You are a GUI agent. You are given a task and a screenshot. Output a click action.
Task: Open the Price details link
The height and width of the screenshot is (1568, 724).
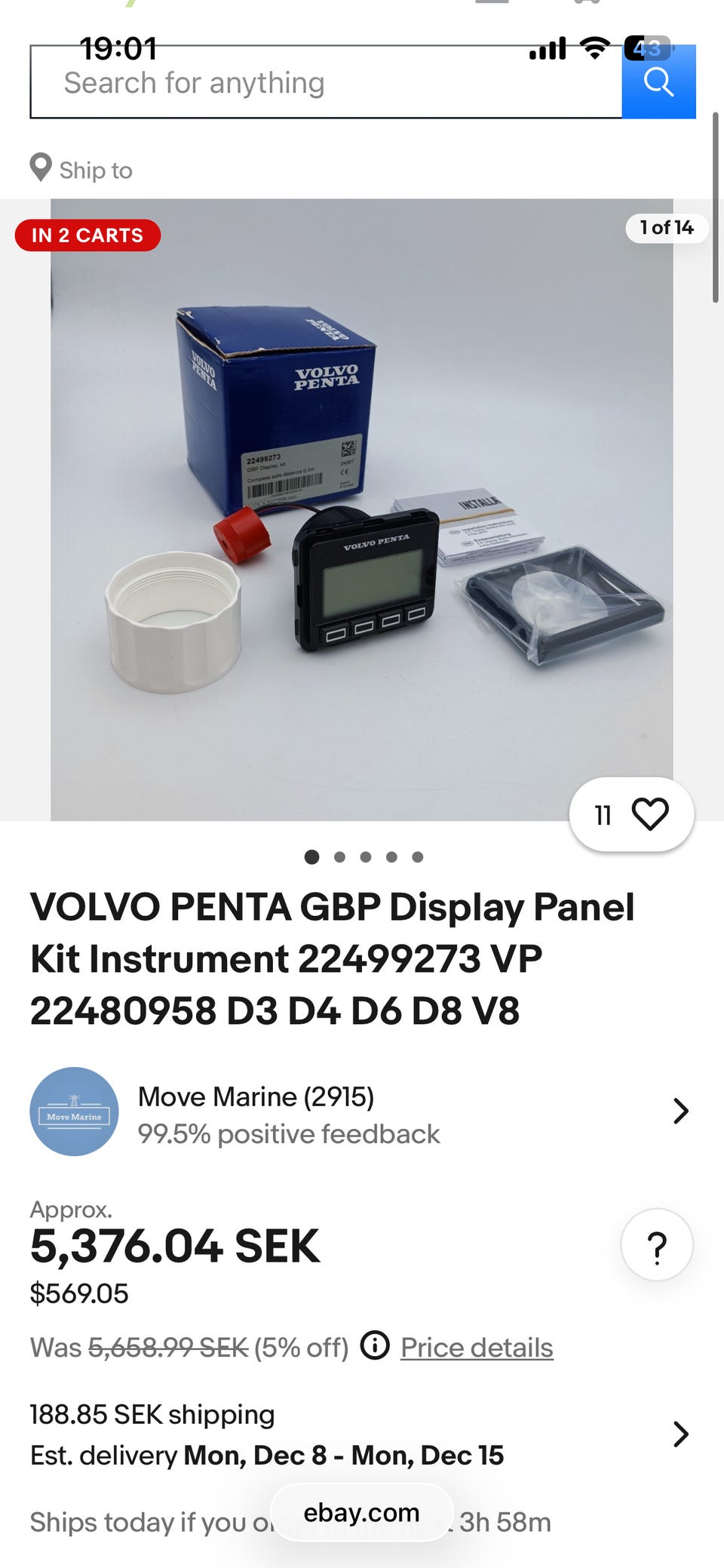point(477,1348)
